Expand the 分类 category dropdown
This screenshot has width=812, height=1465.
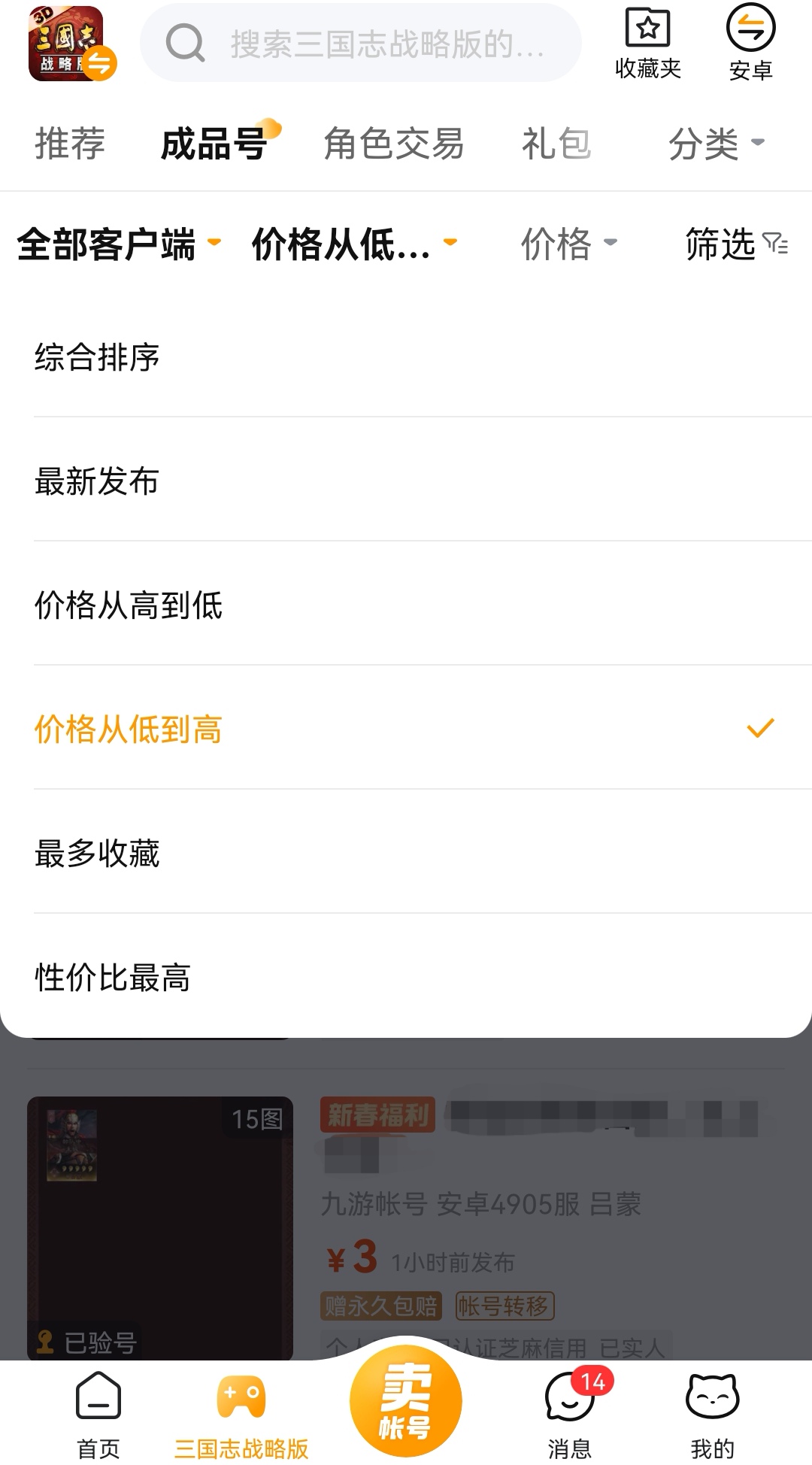click(x=716, y=143)
